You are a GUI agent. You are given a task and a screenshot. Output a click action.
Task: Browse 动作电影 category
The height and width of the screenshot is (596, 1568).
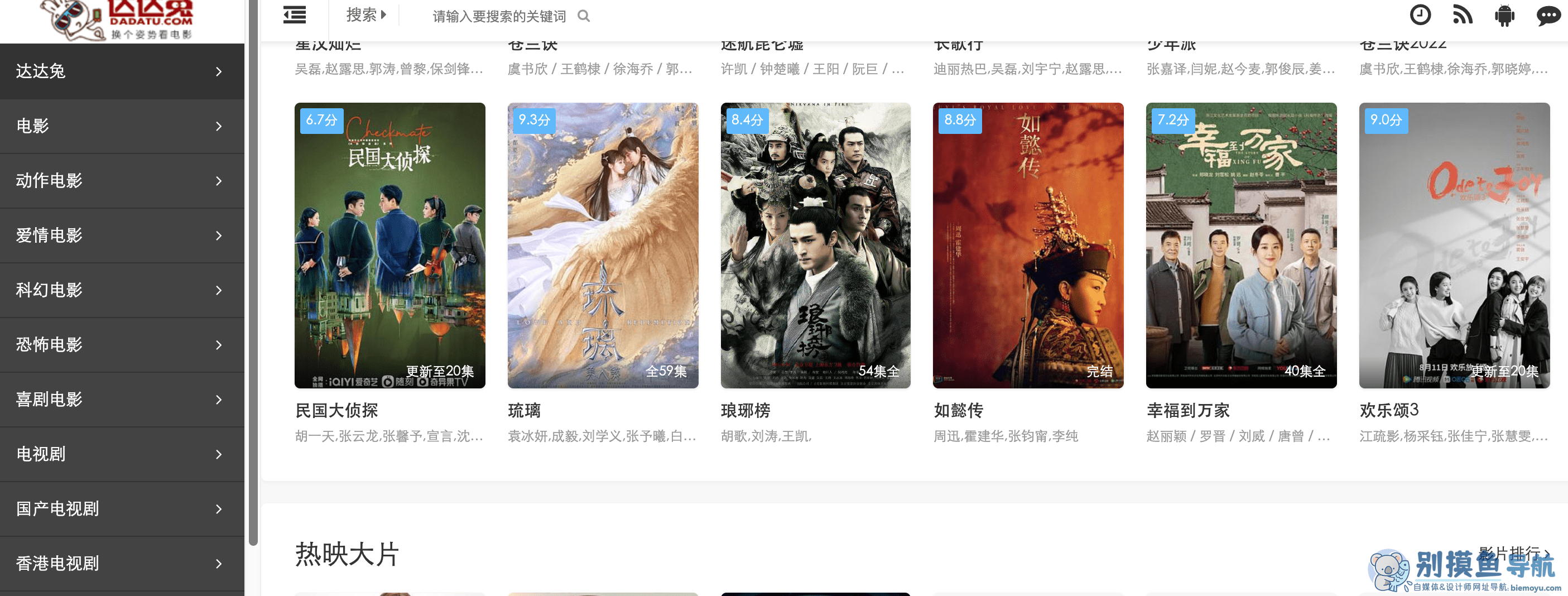tap(122, 181)
